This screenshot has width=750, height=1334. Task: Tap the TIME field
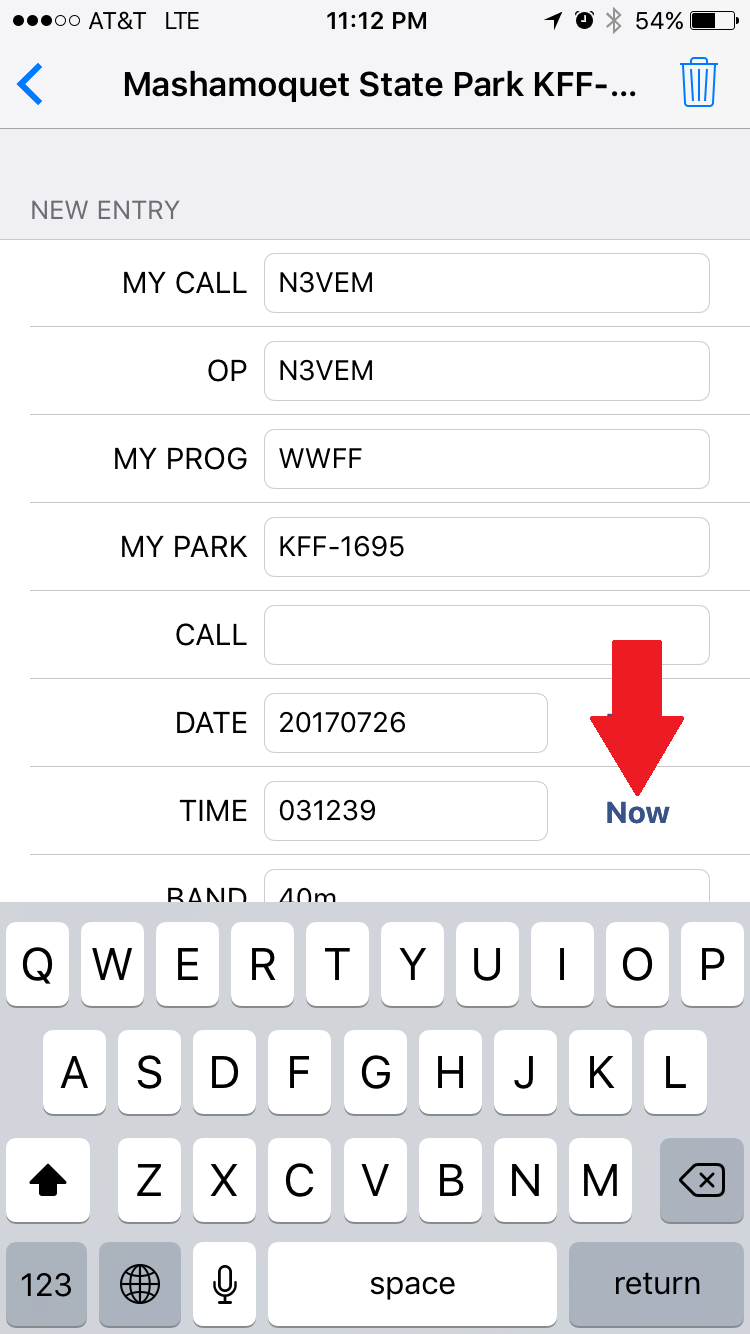pyautogui.click(x=406, y=811)
